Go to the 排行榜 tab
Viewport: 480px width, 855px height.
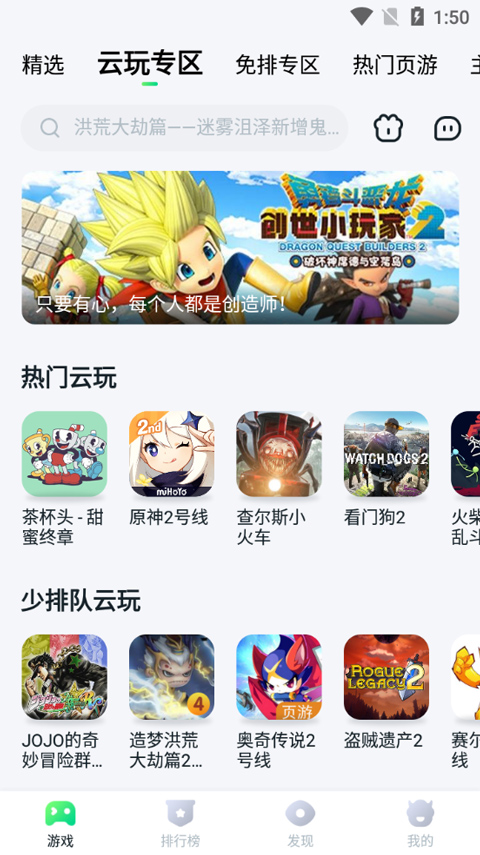(180, 823)
